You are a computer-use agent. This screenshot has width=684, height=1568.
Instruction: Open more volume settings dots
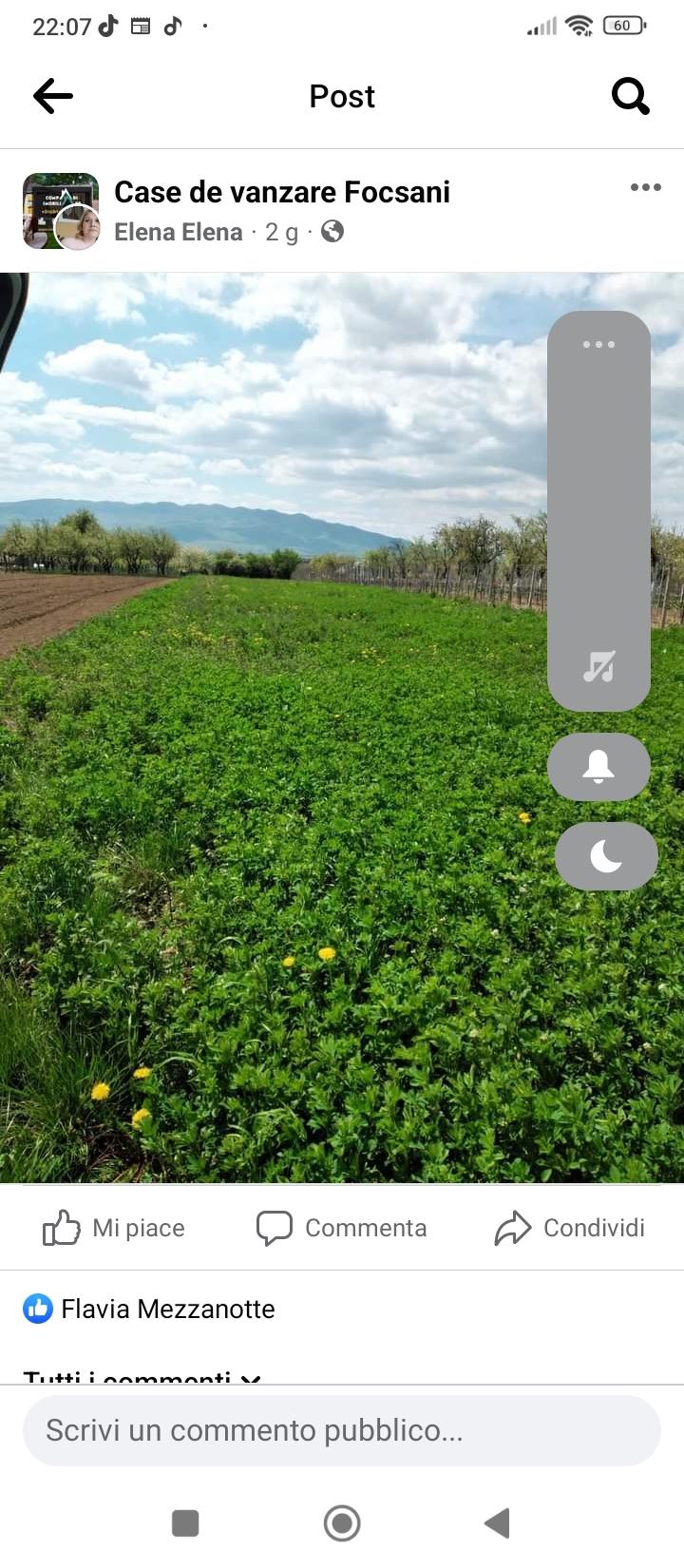point(598,344)
